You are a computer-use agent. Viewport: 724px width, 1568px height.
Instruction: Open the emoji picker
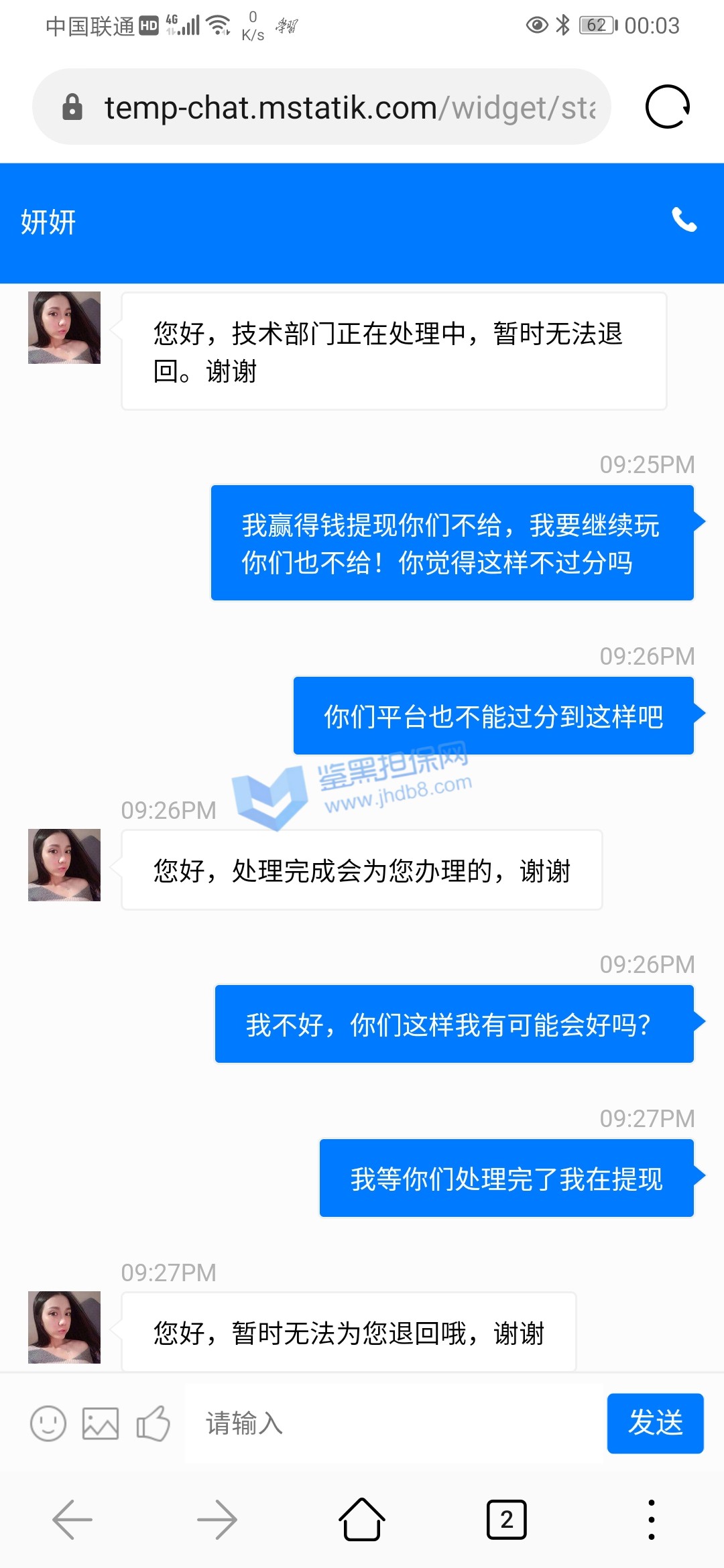point(48,1423)
